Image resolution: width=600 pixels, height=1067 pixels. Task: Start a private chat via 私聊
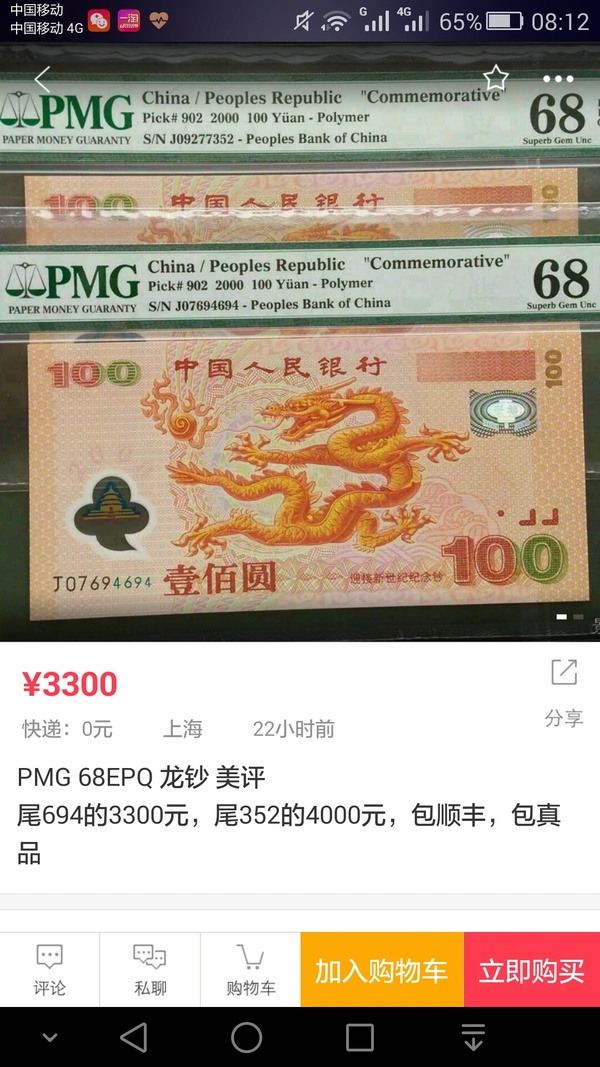click(x=150, y=969)
